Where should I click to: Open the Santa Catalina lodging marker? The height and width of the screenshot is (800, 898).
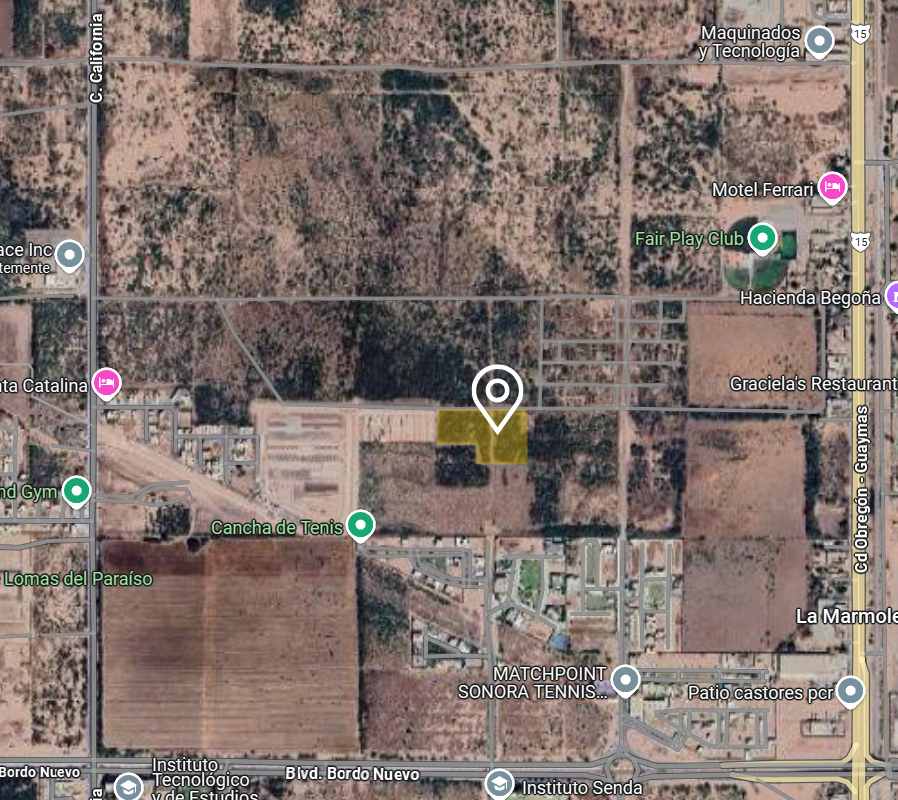(106, 383)
